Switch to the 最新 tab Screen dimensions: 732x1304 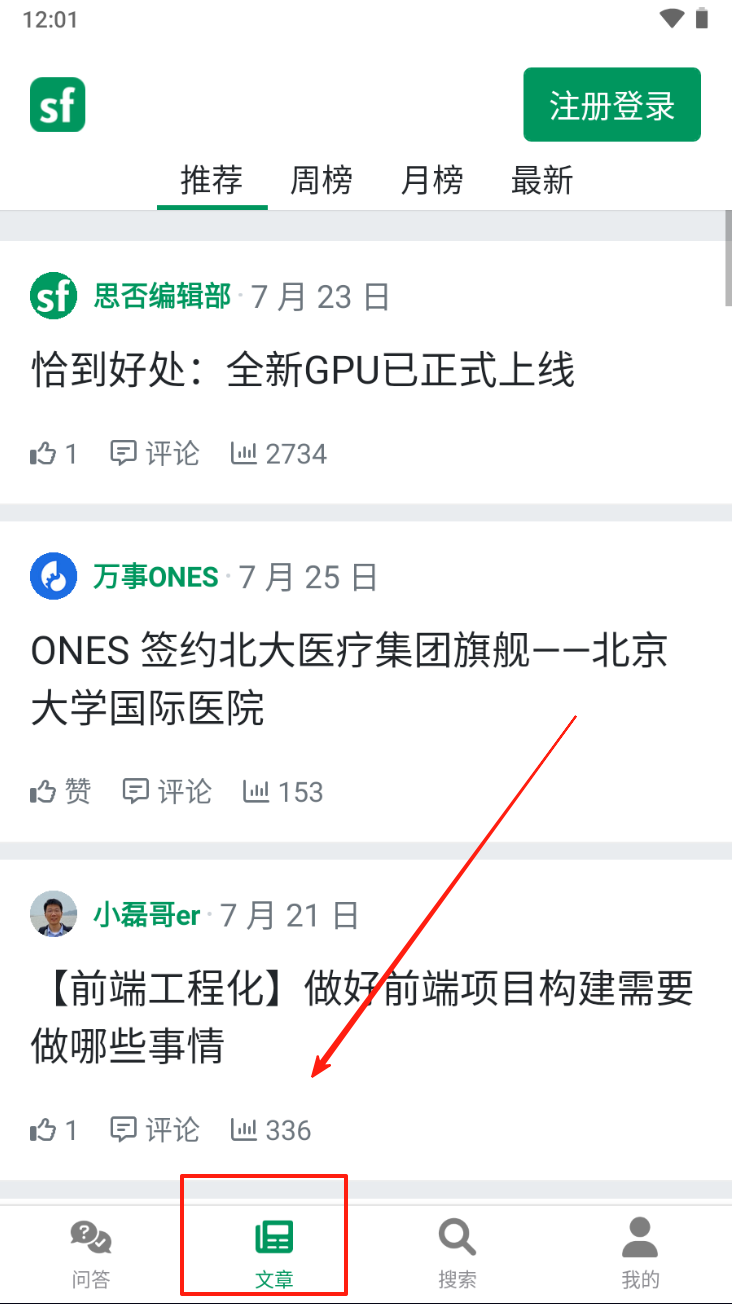click(541, 181)
